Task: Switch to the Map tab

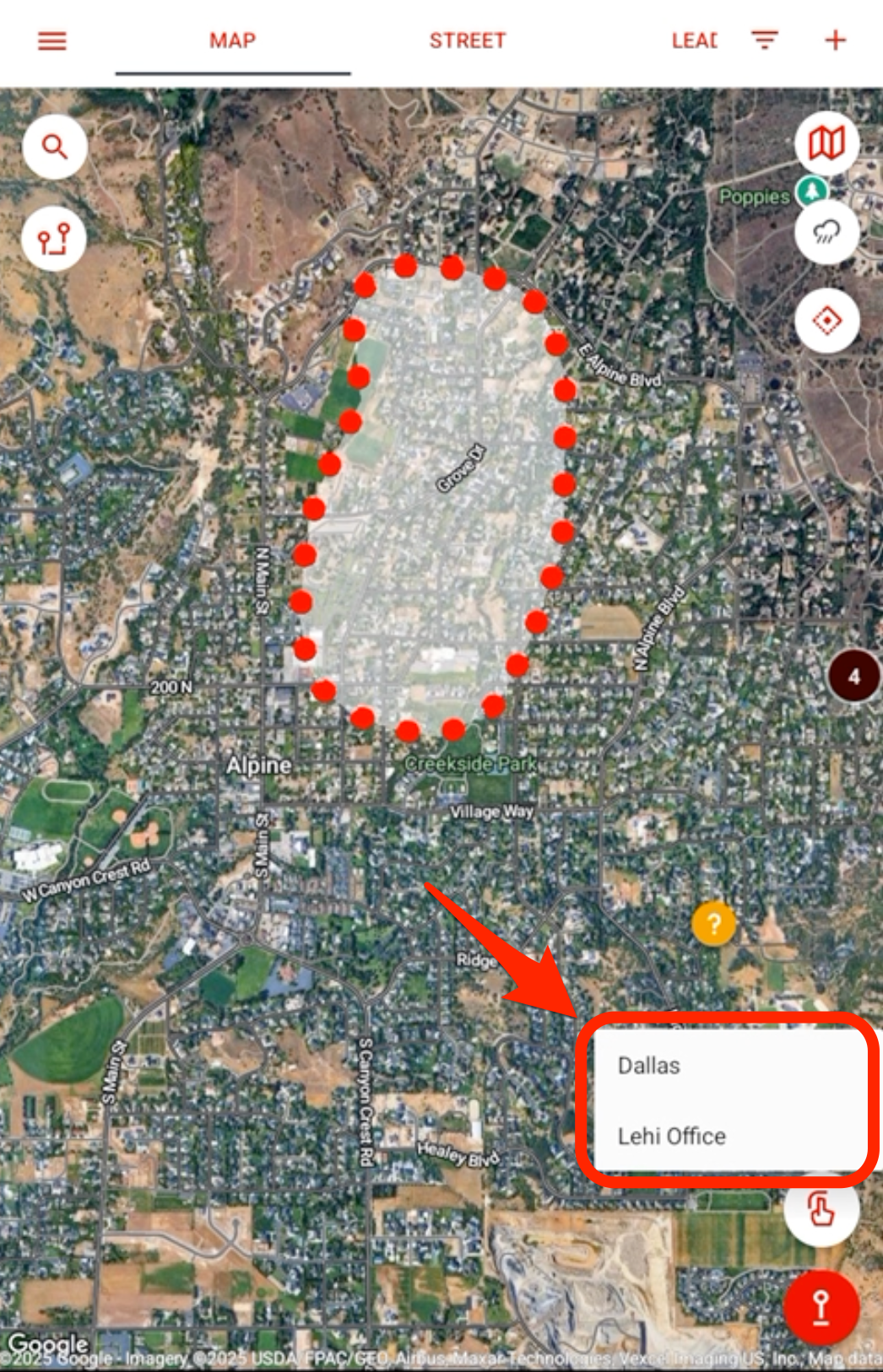Action: pyautogui.click(x=232, y=41)
